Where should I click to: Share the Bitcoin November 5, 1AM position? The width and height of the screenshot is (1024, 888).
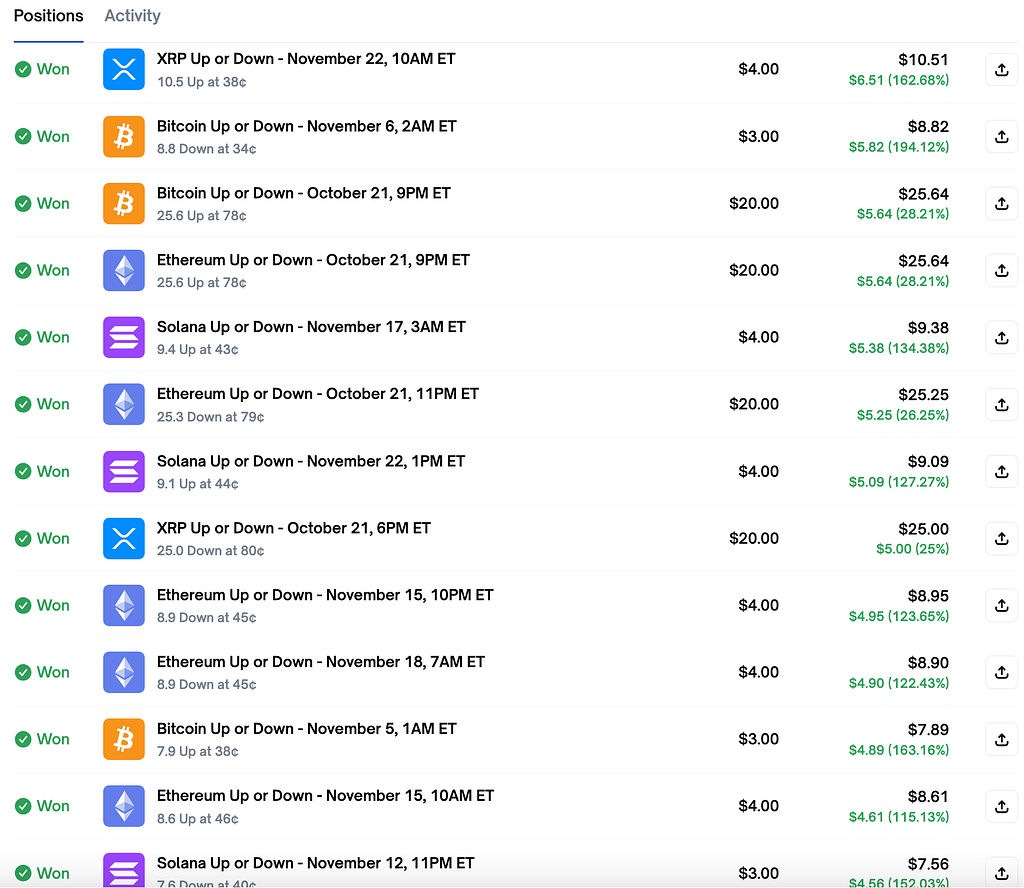click(x=1001, y=740)
